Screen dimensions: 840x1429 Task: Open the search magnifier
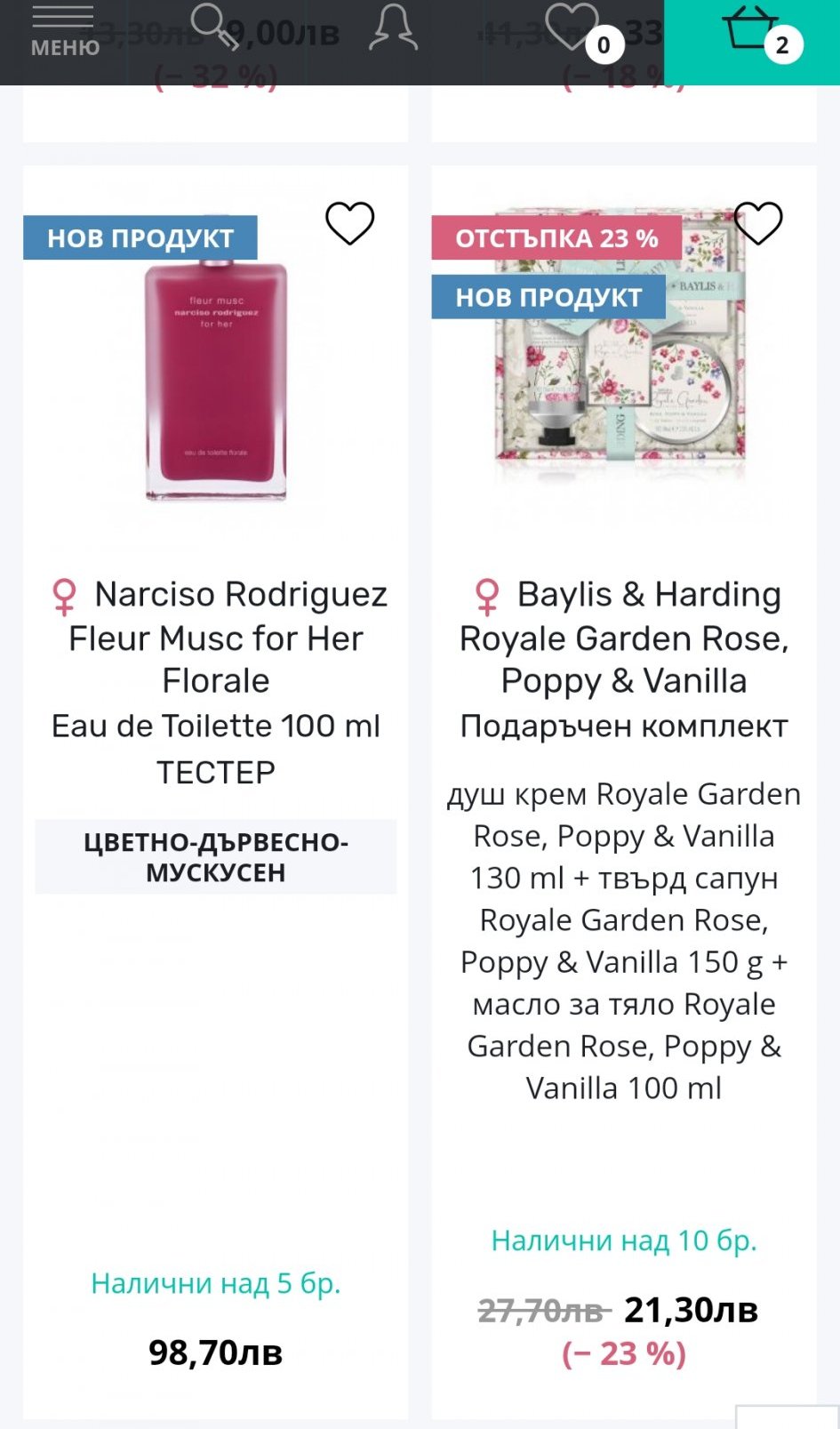[214, 27]
